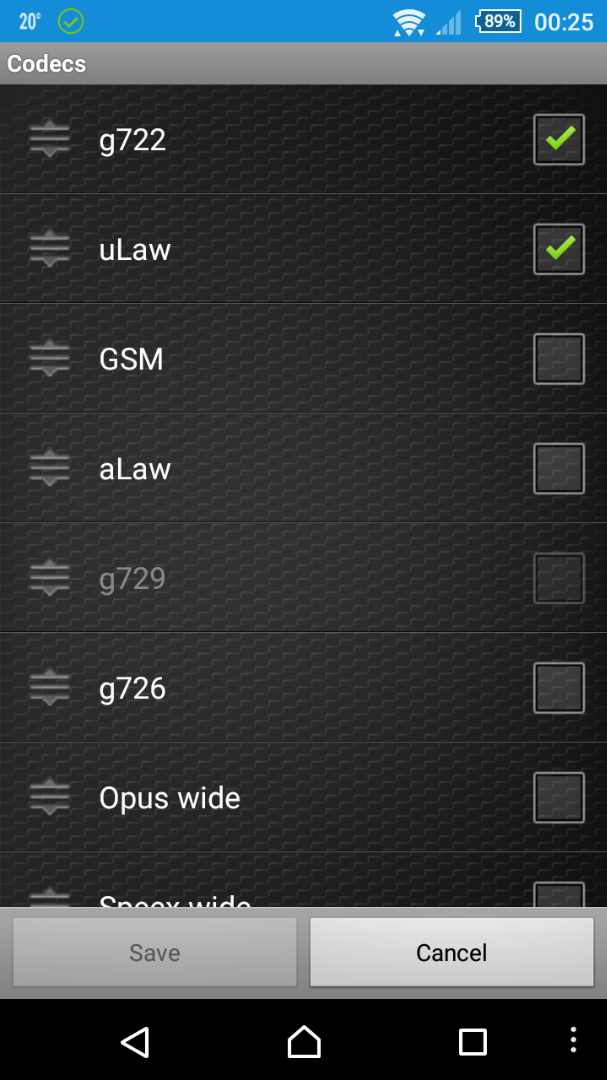
Task: Disable the uLaw codec checkbox
Action: click(559, 249)
